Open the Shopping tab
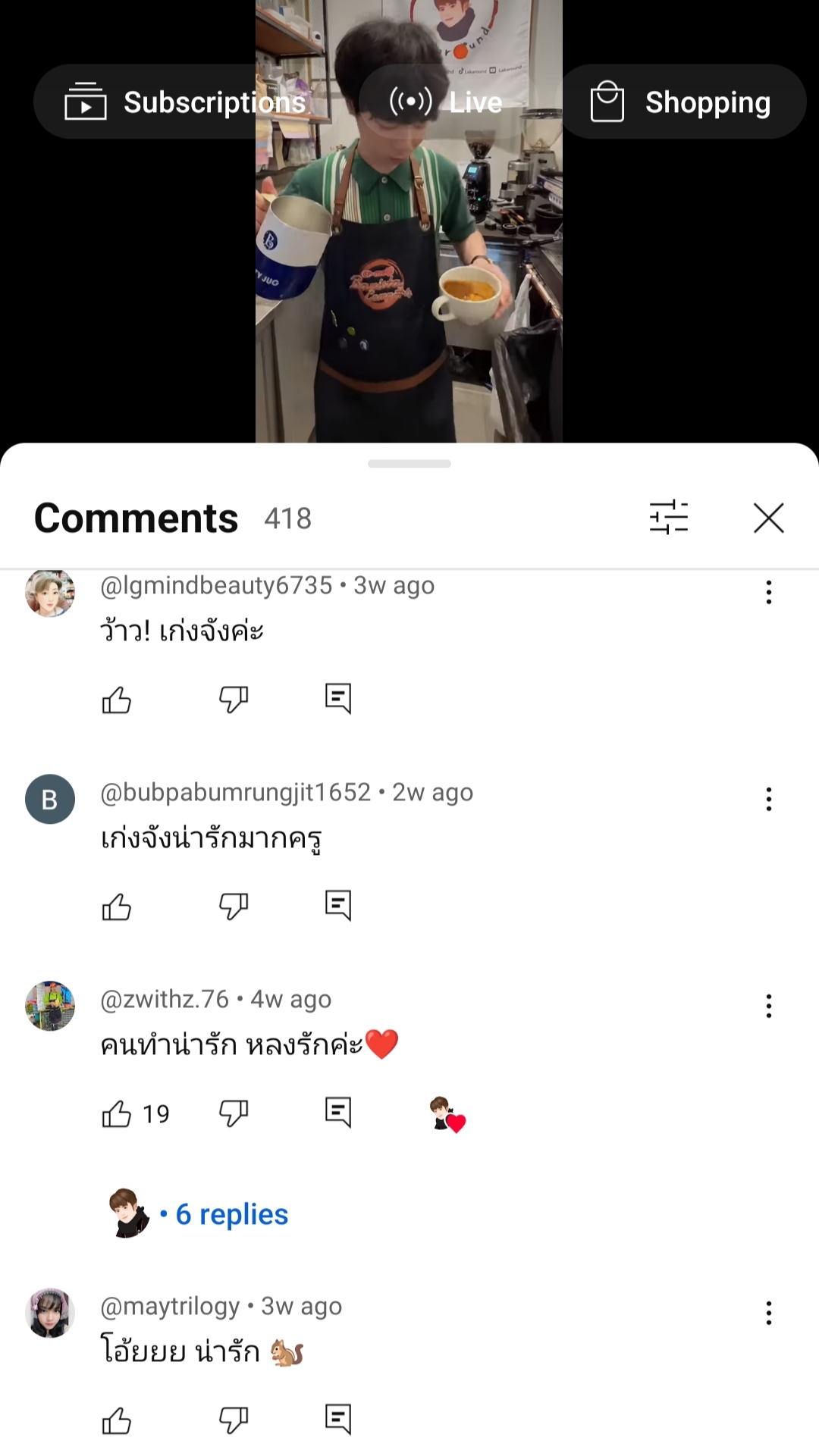 click(x=682, y=102)
